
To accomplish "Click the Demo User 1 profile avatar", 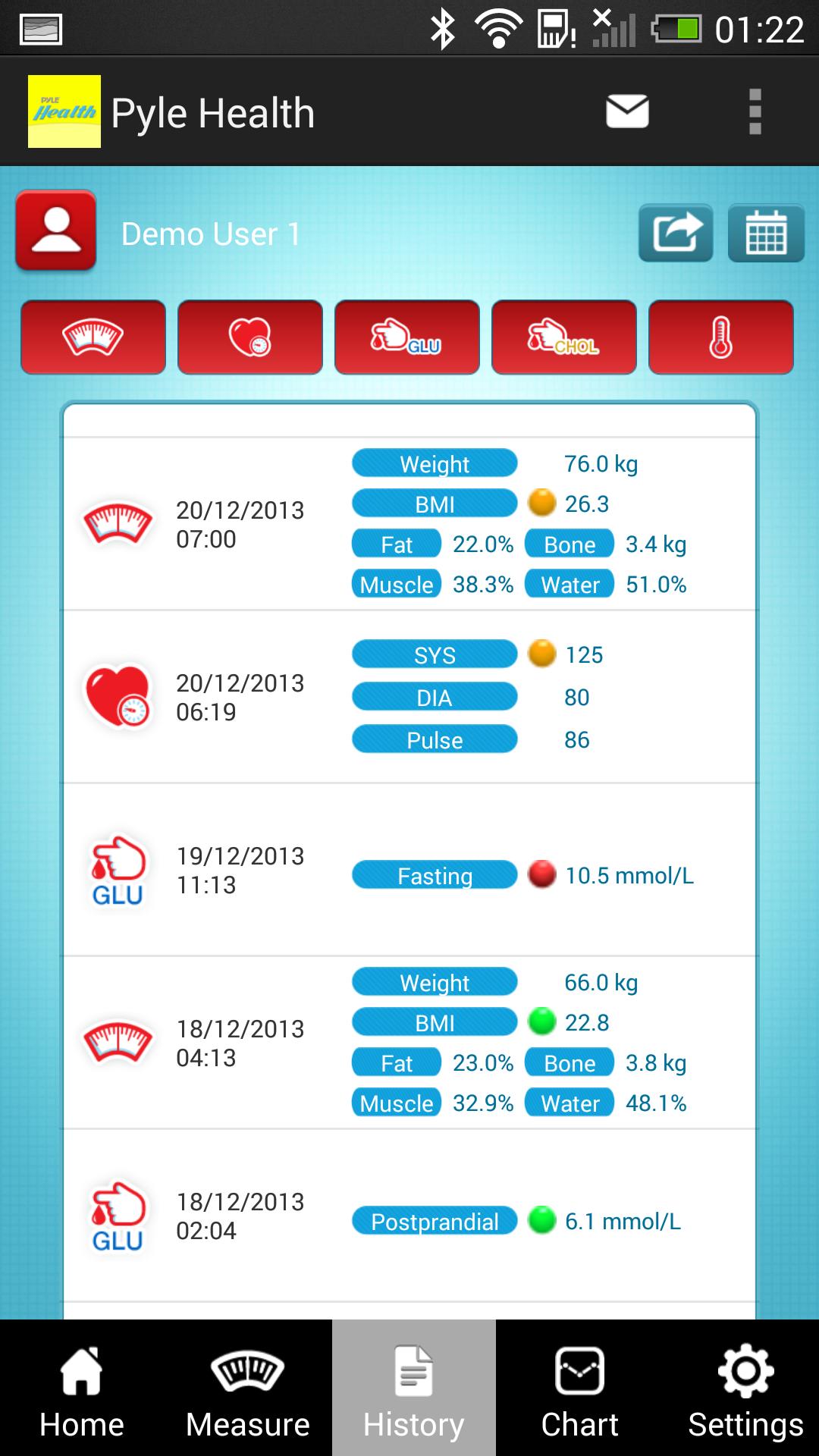I will click(55, 232).
